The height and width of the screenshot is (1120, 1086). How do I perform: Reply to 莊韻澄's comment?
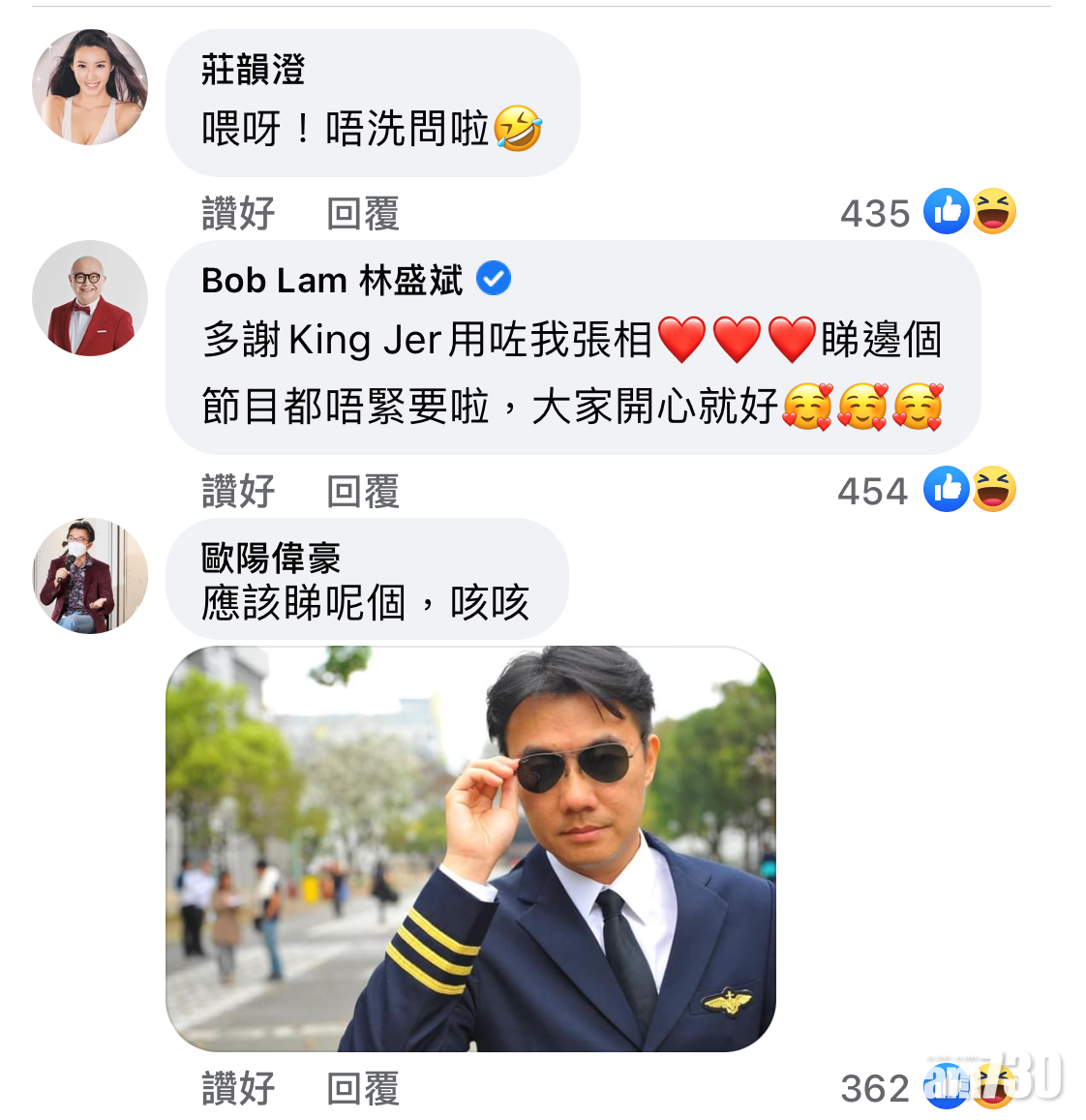tap(363, 213)
